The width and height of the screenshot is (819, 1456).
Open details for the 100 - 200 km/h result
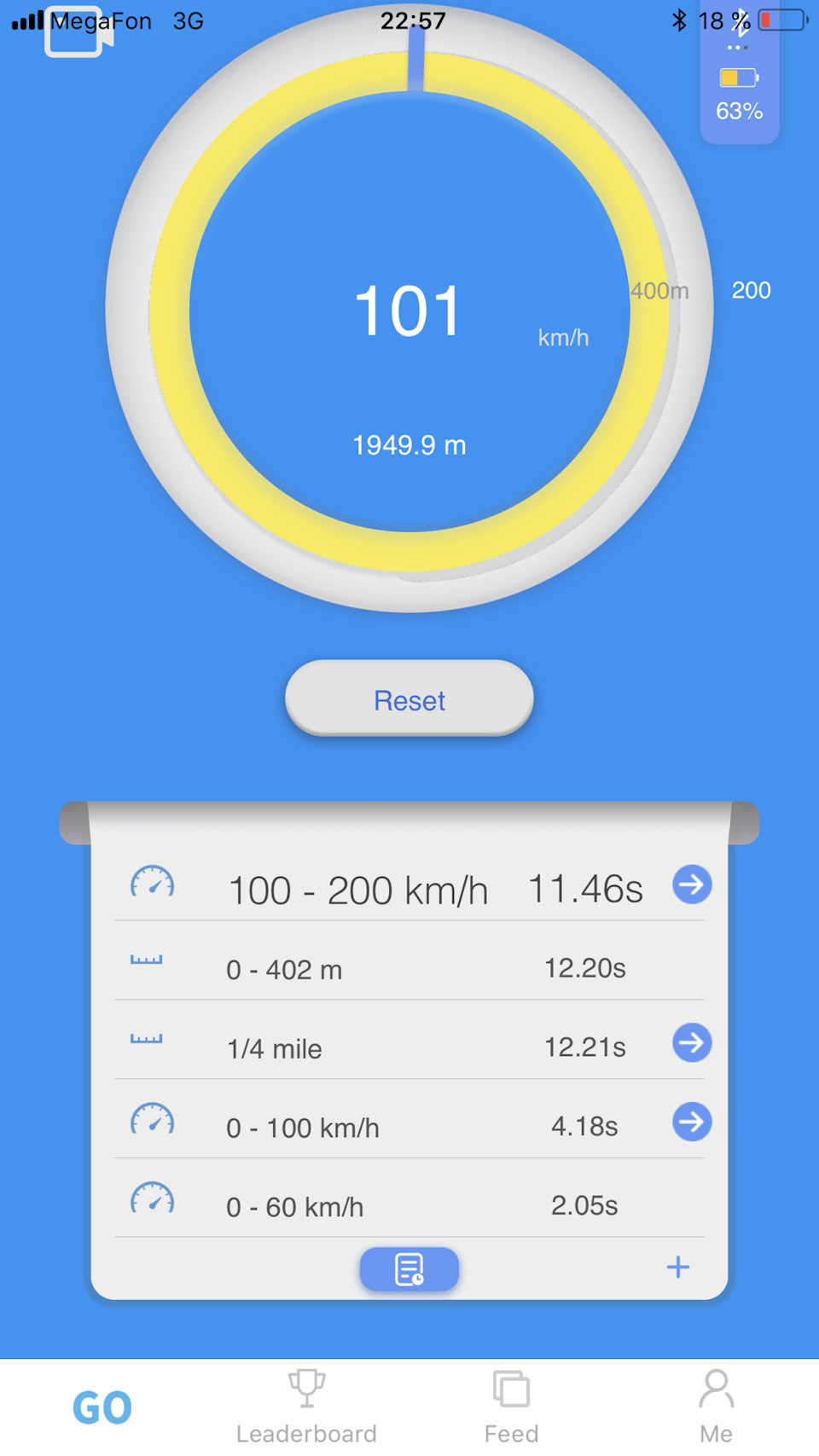pyautogui.click(x=692, y=885)
